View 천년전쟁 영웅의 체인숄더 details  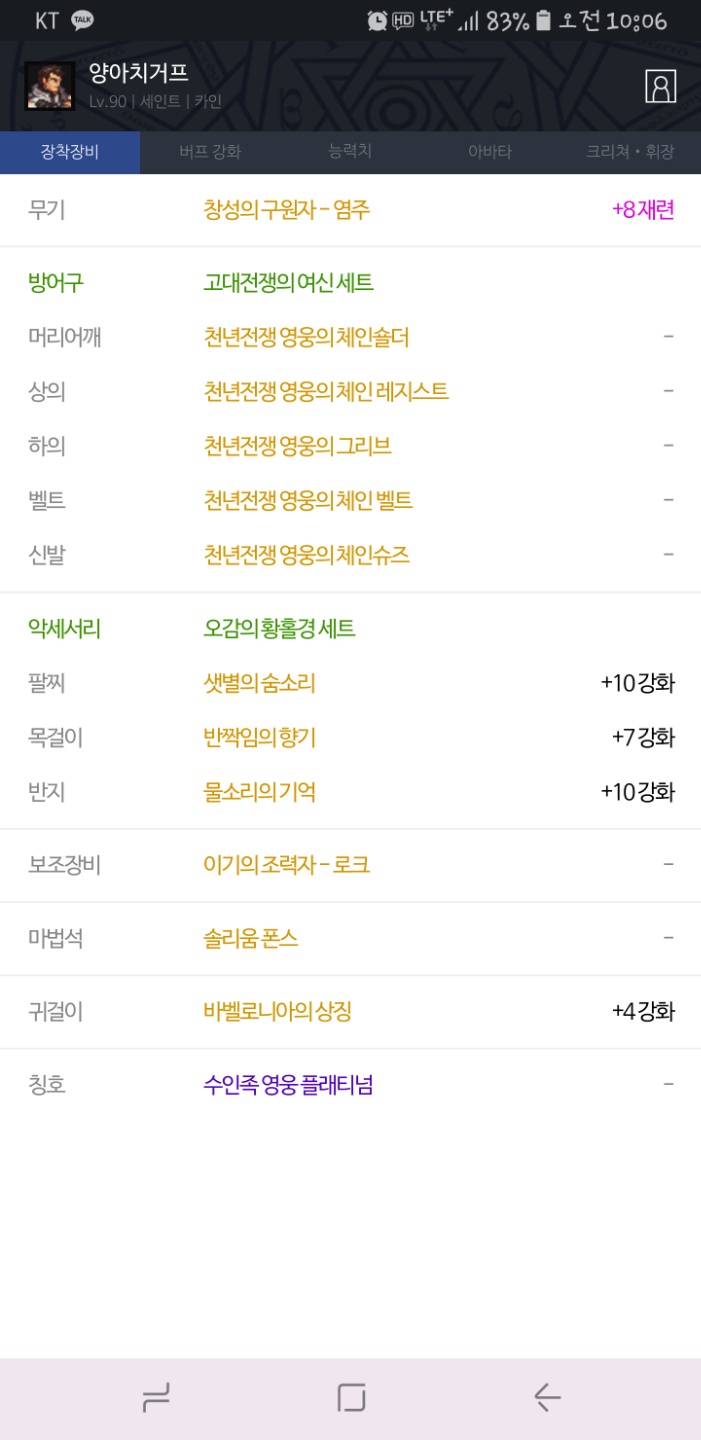350,337
